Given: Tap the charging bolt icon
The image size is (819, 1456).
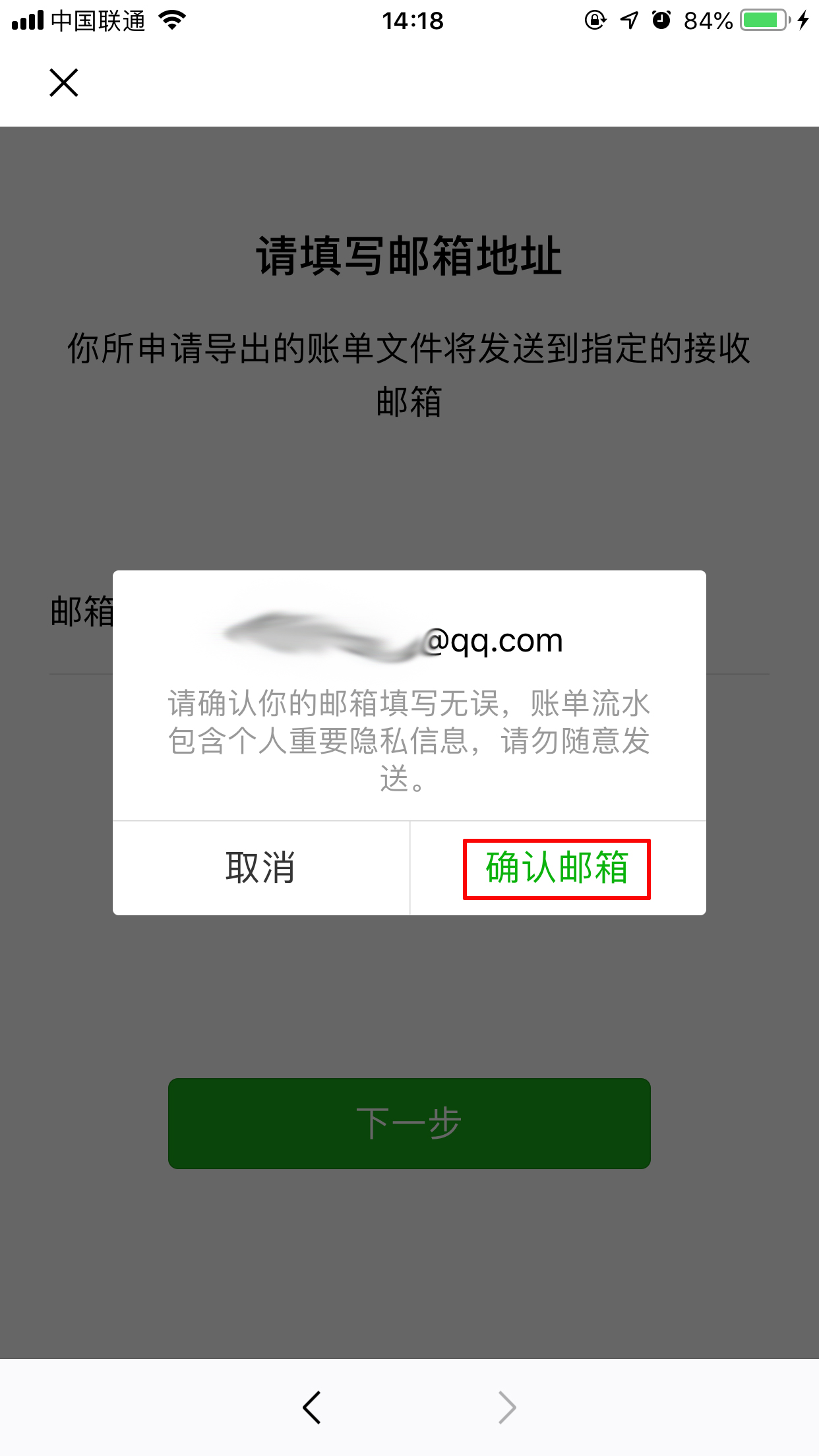Looking at the screenshot, I should 803,20.
